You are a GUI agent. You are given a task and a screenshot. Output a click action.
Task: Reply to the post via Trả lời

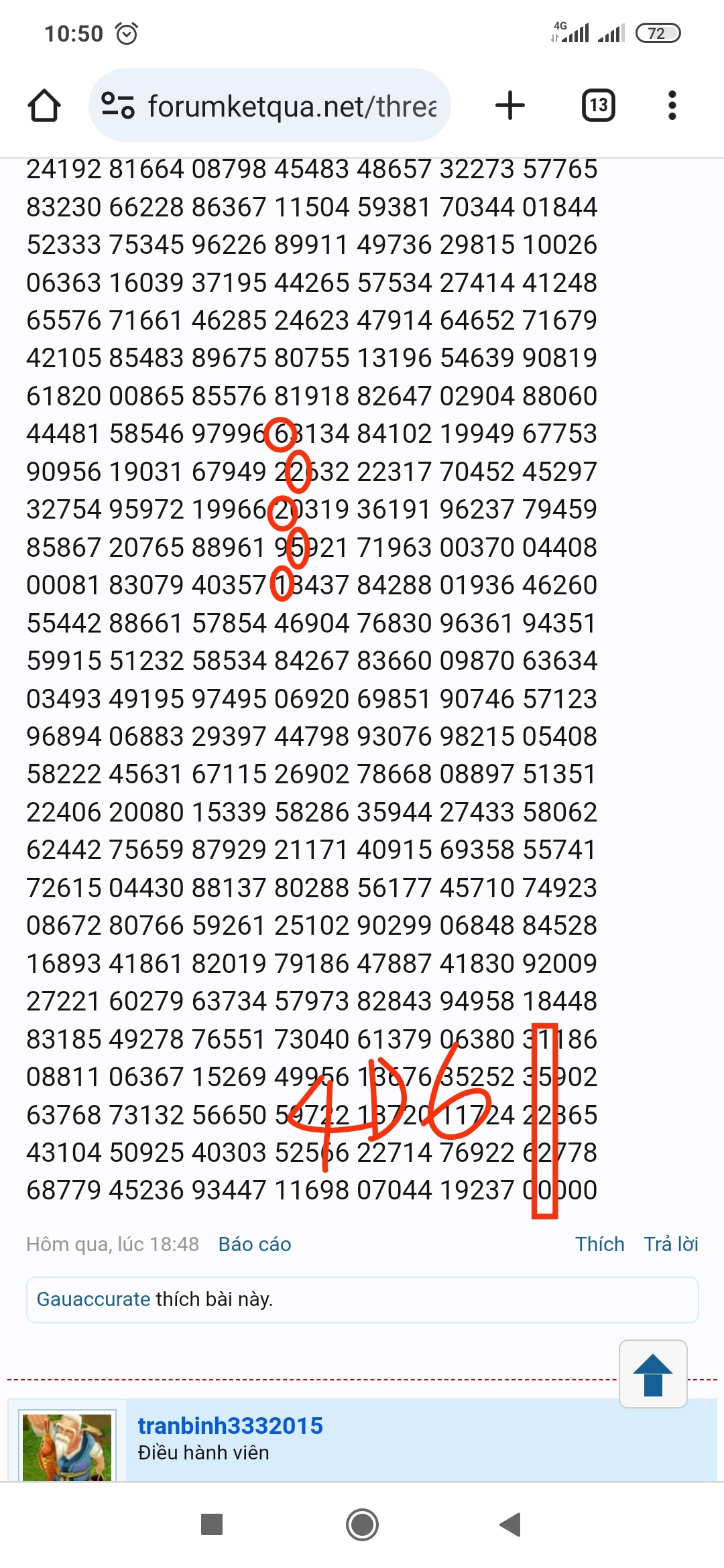(671, 1244)
